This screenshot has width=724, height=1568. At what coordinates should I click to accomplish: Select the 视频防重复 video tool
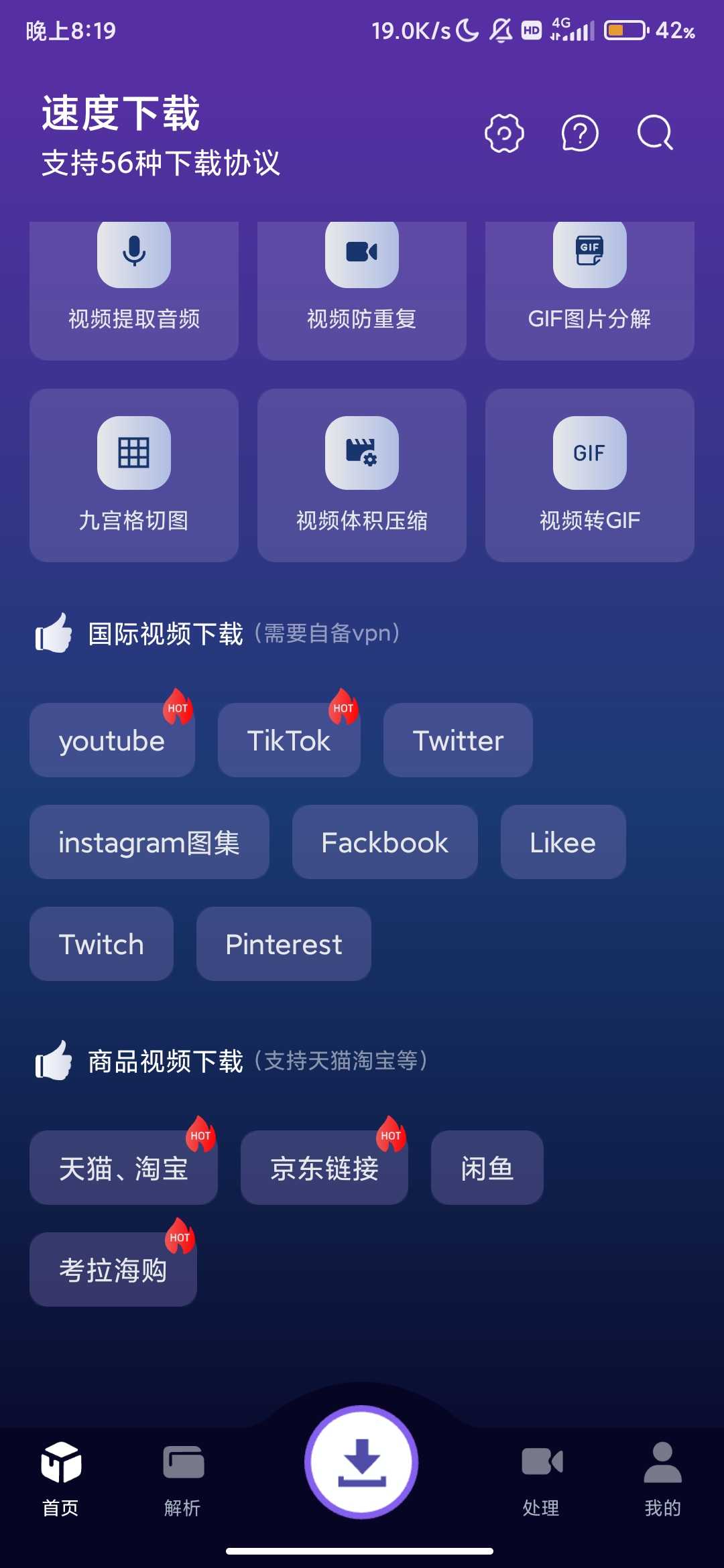pos(361,288)
